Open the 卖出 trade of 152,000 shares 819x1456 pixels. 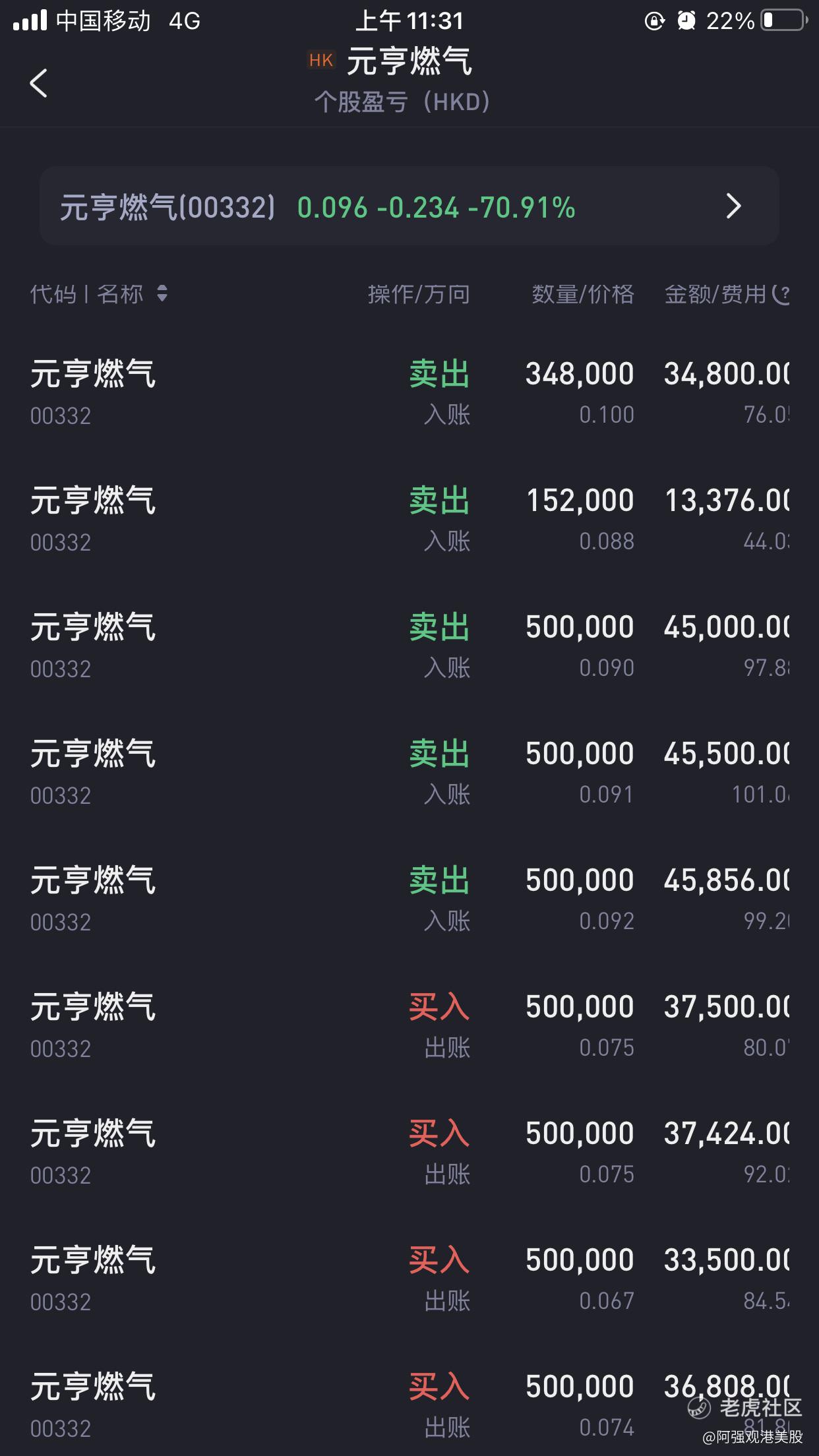(409, 520)
